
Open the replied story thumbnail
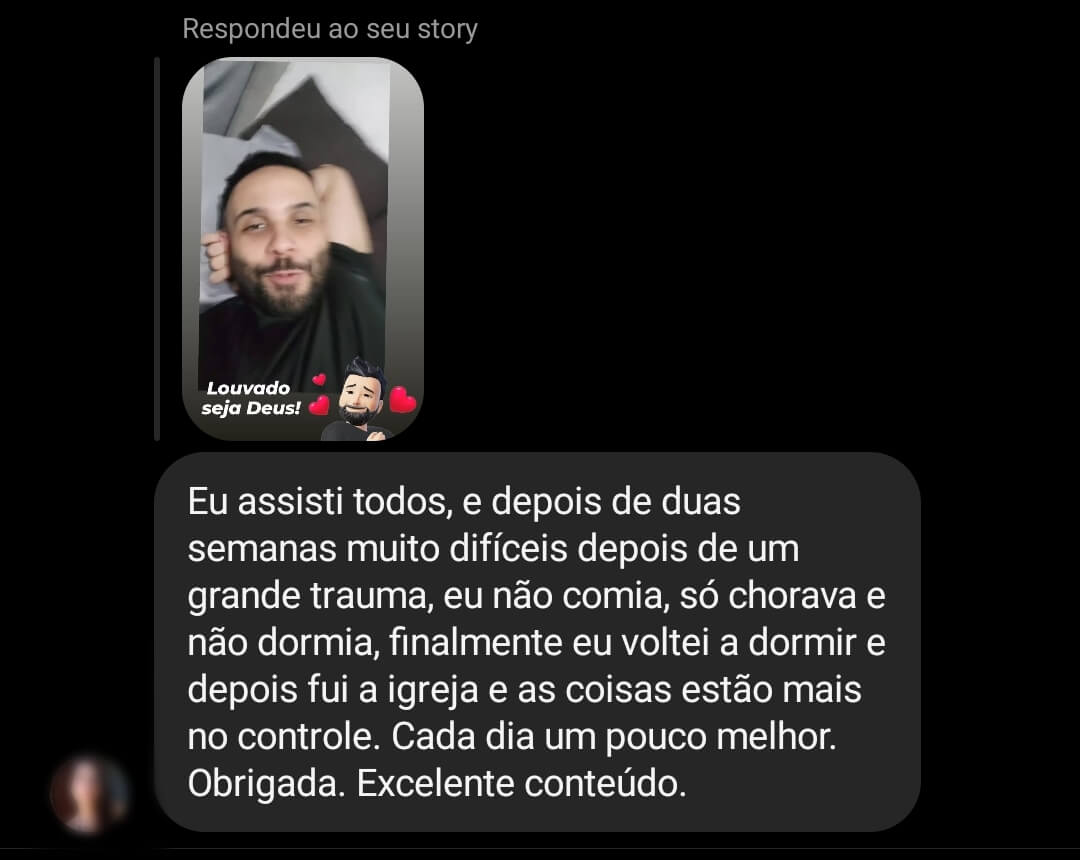[302, 250]
